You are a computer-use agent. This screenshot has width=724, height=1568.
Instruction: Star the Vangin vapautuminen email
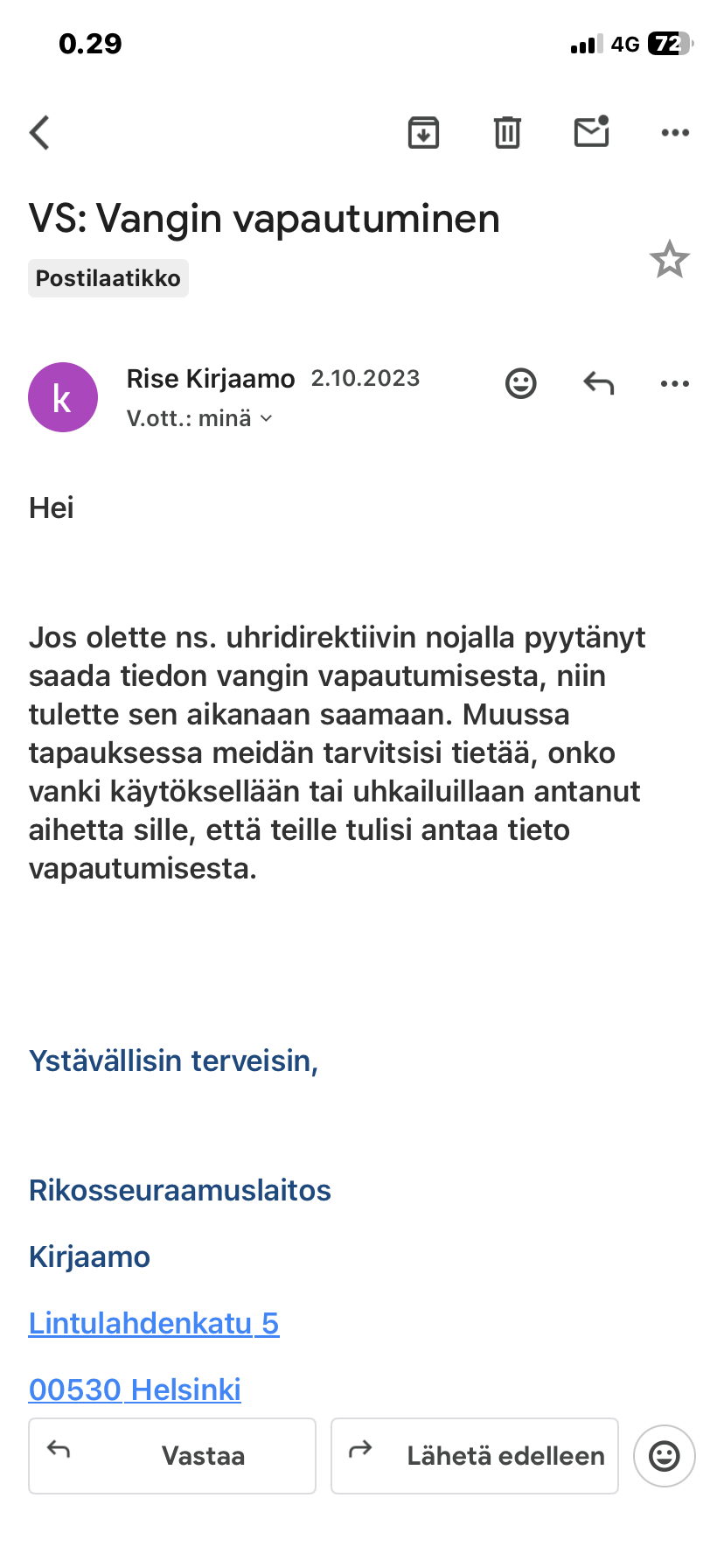tap(670, 260)
